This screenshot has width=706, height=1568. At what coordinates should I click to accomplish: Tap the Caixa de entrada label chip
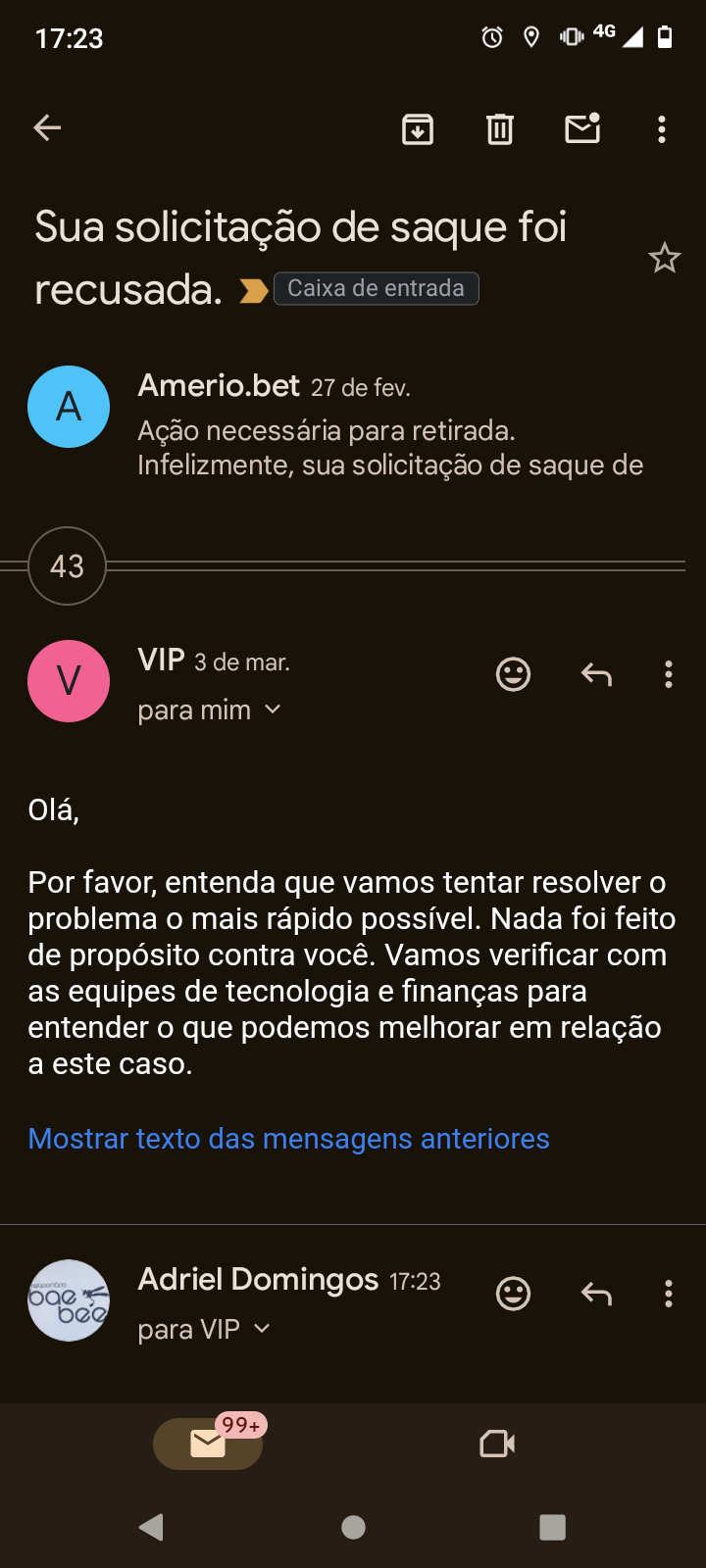coord(376,288)
